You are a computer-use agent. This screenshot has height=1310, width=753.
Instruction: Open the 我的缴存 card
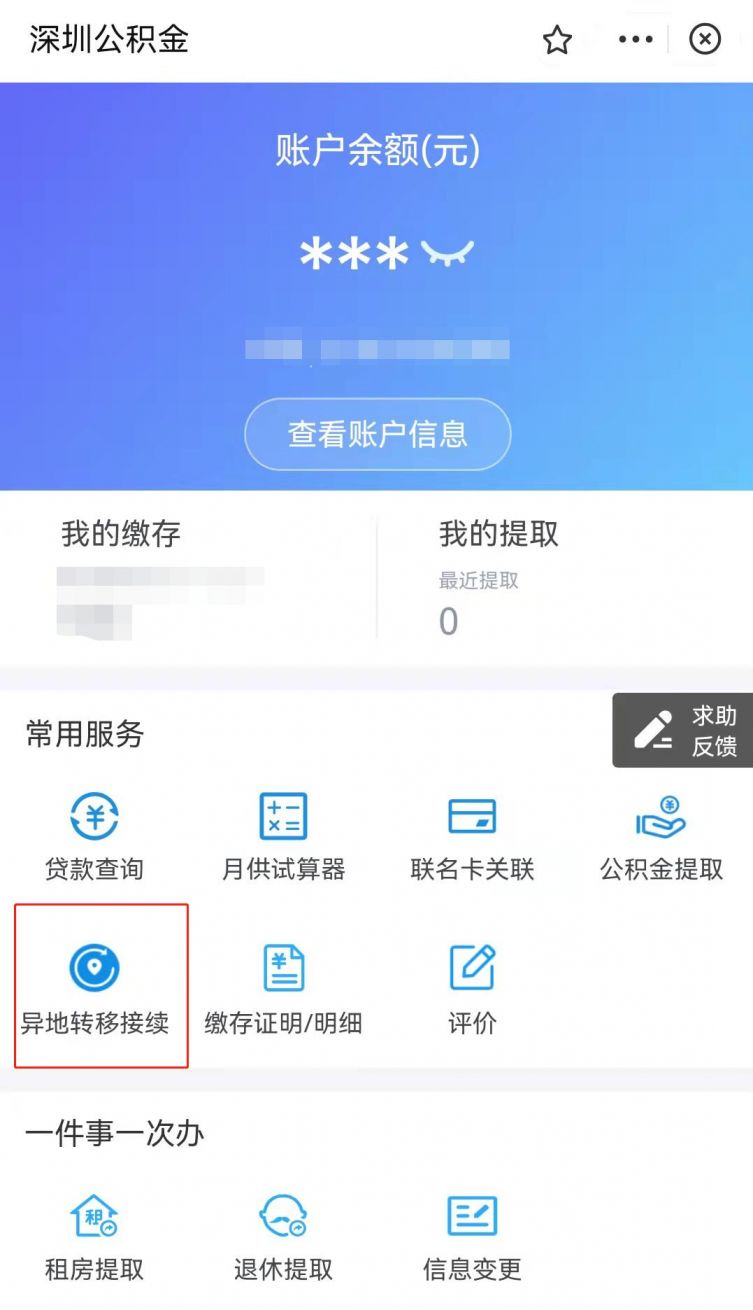190,576
